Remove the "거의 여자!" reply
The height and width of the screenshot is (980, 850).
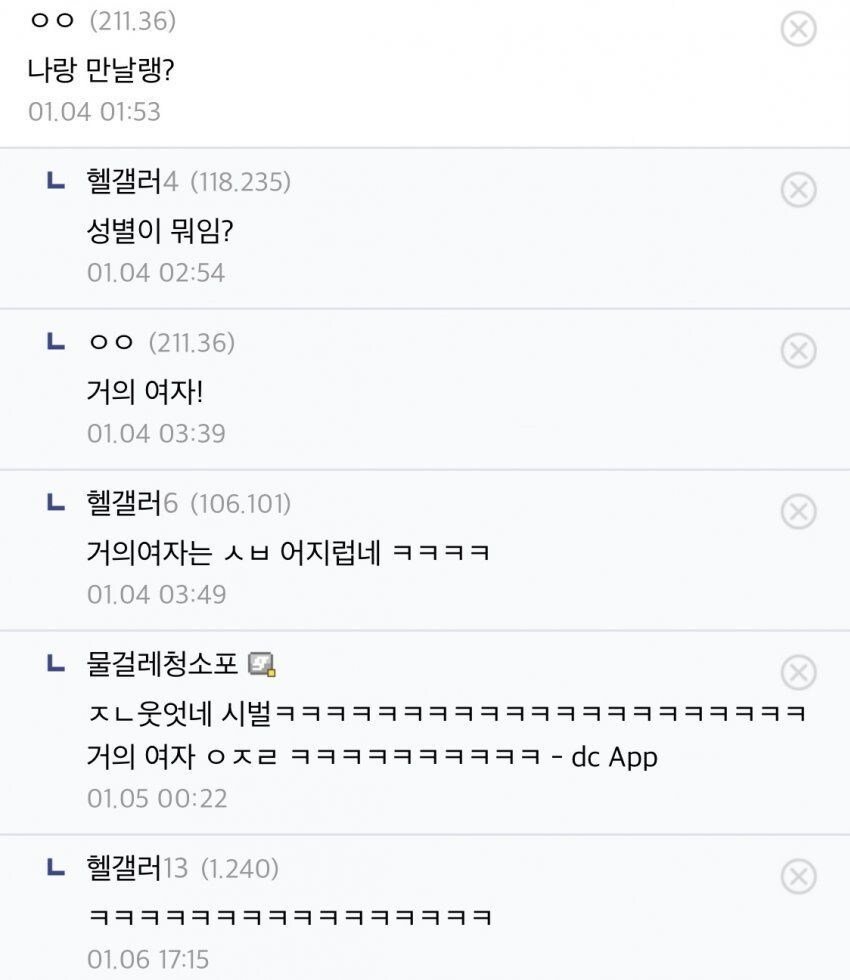coord(798,351)
